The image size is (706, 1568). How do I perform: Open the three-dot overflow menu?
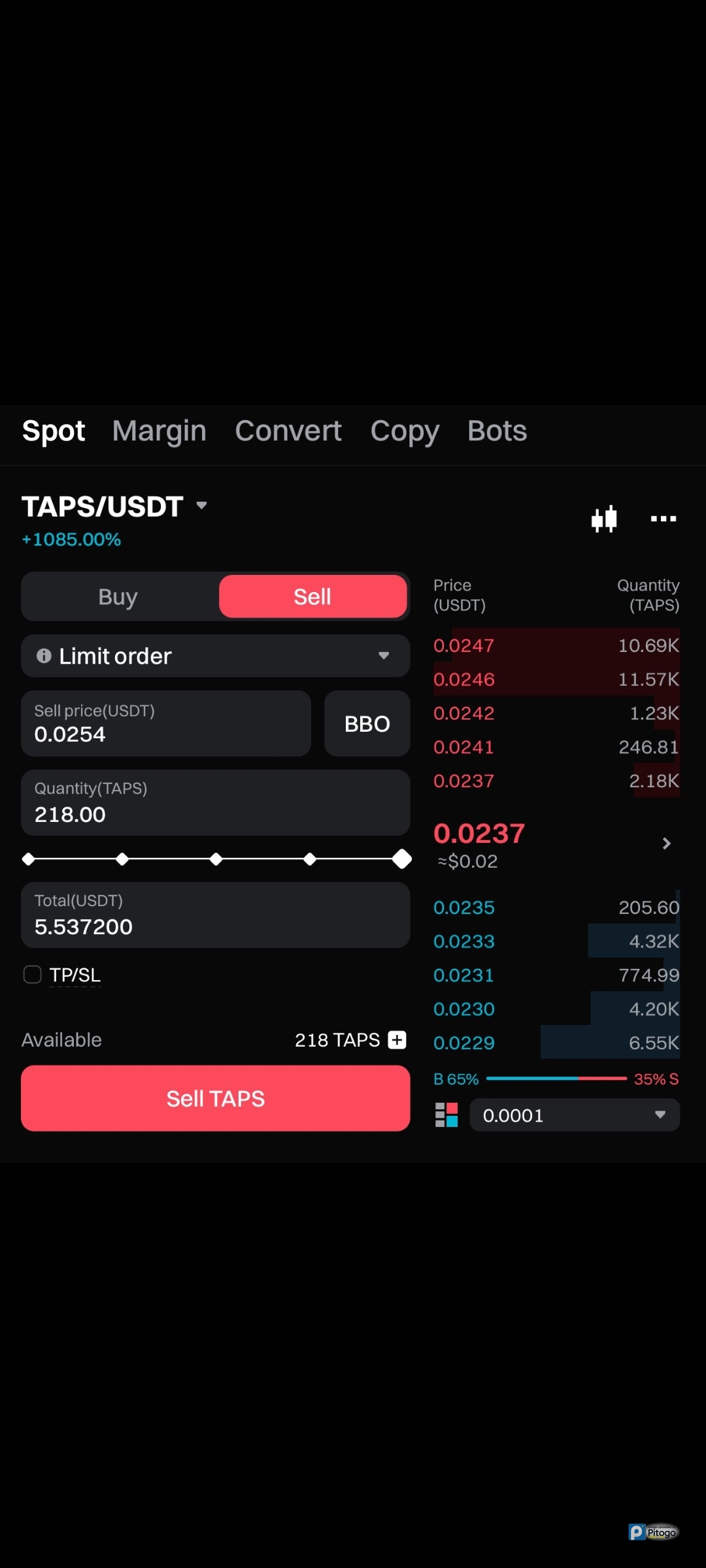[x=663, y=519]
